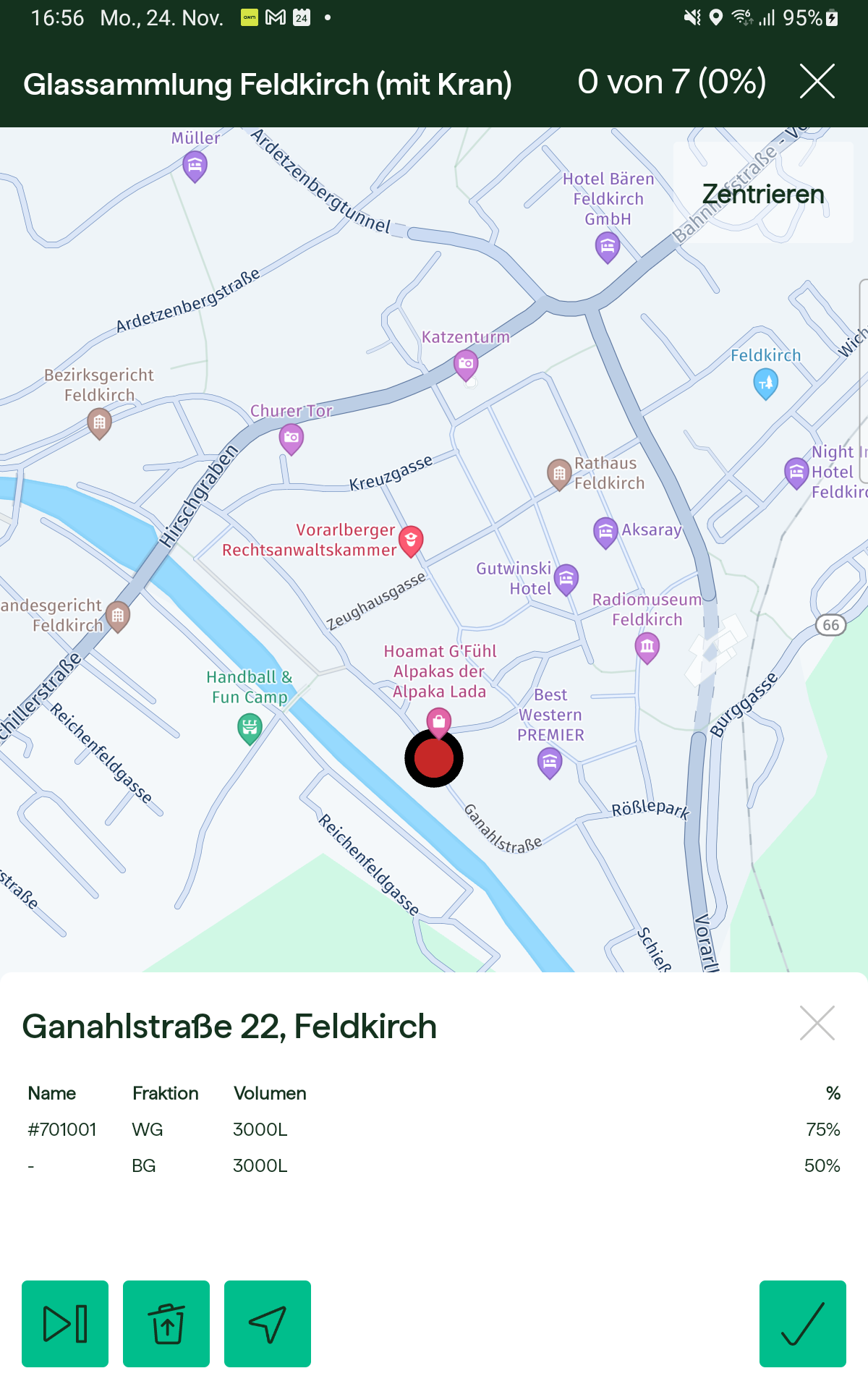Image resolution: width=868 pixels, height=1389 pixels.
Task: Open the Gutwinski Hotel map pin
Action: (566, 578)
